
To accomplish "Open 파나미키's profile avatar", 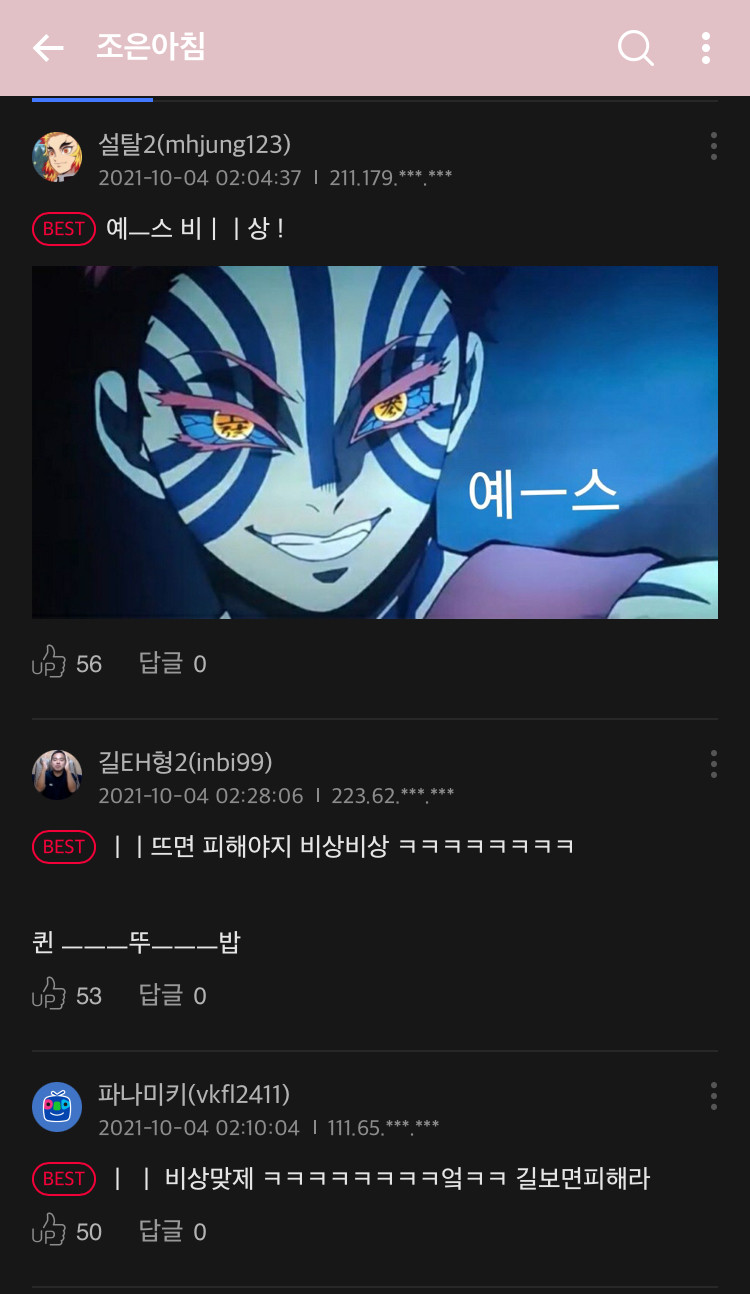I will click(57, 1107).
